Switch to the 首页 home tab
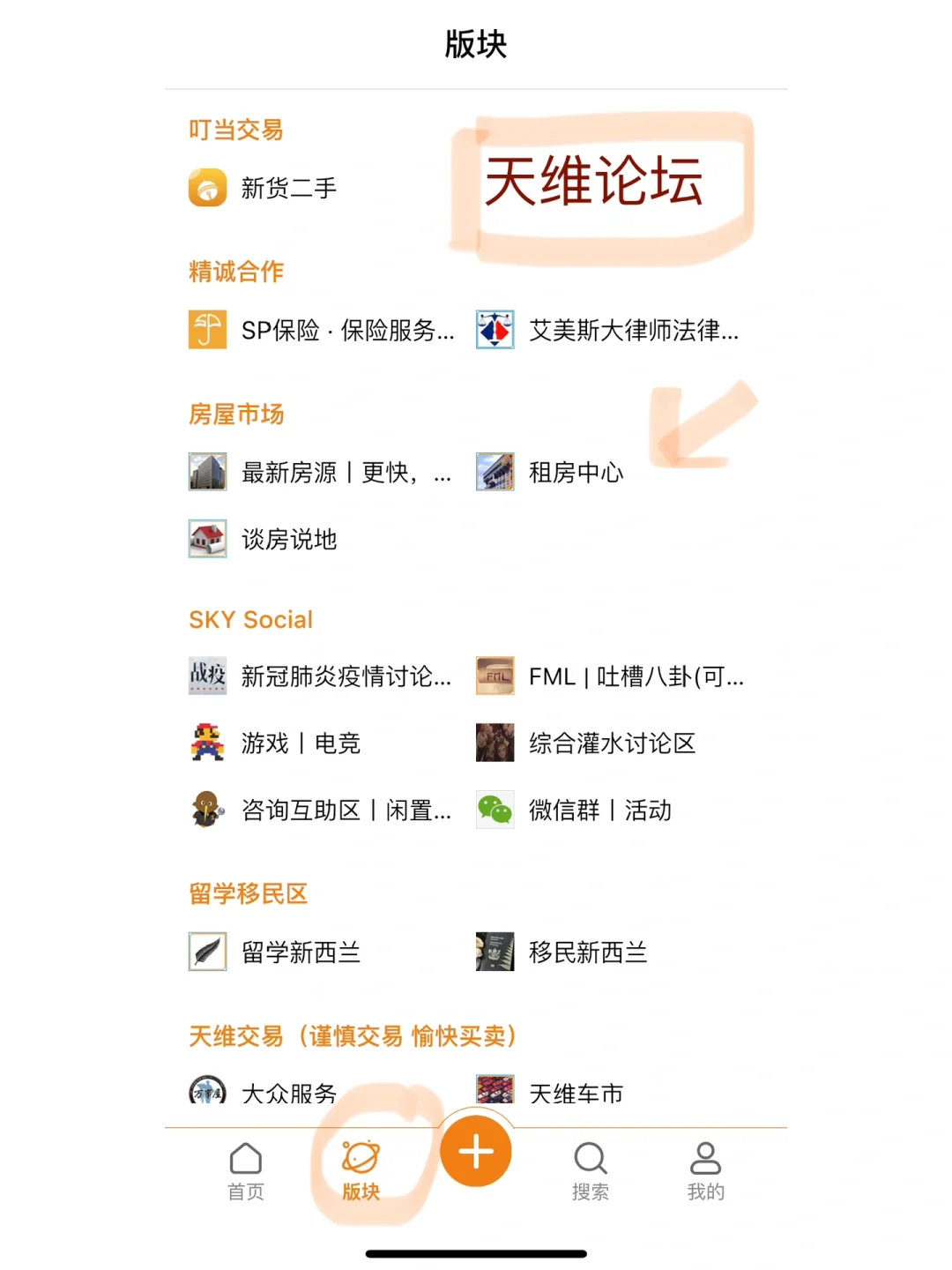952x1270 pixels. coord(246,1170)
